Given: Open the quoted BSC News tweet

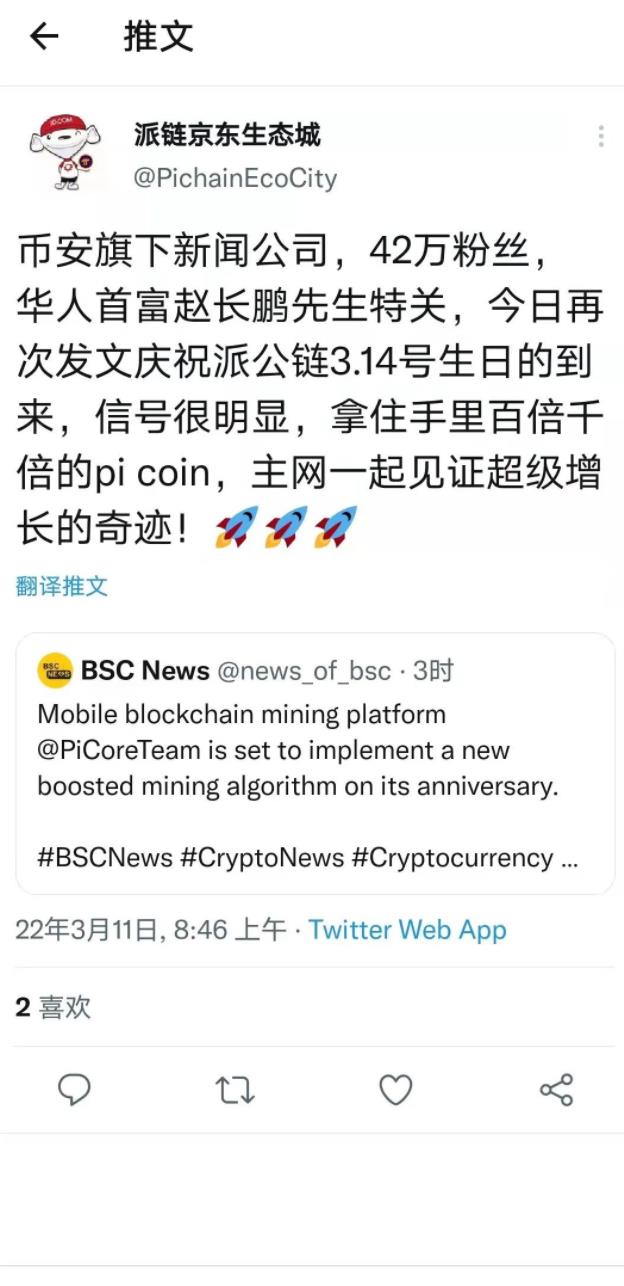Looking at the screenshot, I should [x=315, y=763].
